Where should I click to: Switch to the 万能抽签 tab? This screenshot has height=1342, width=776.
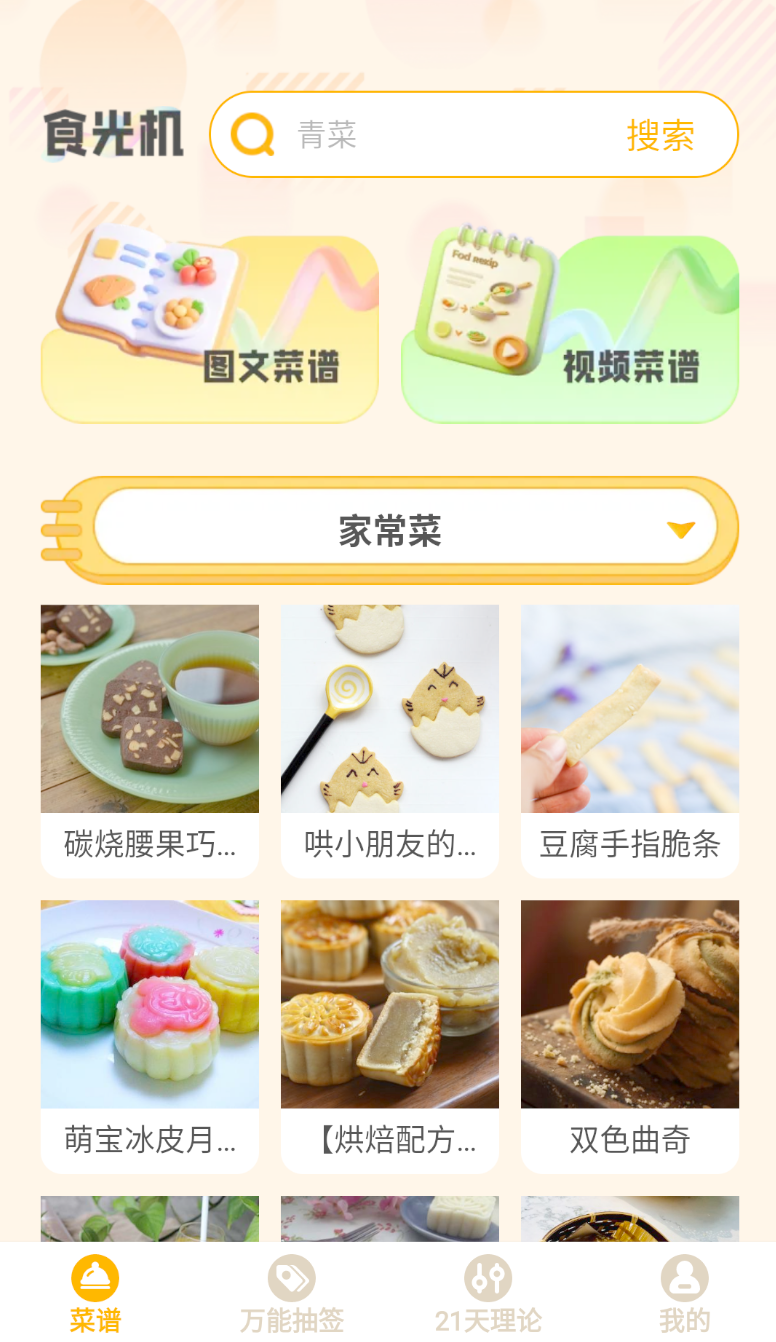coord(290,1295)
